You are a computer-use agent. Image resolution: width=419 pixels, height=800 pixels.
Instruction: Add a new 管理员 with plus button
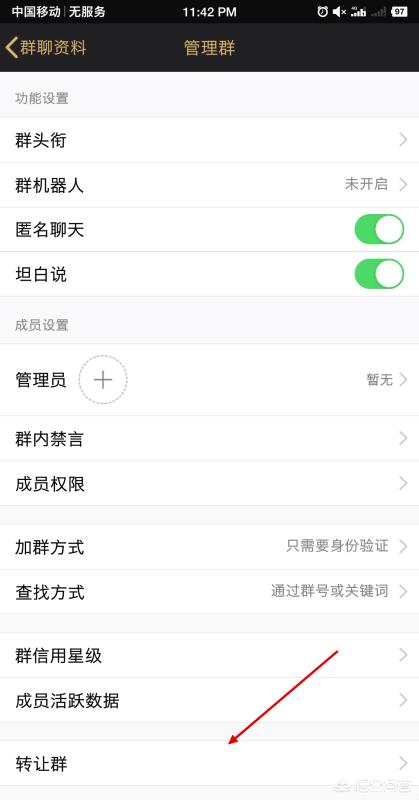pyautogui.click(x=103, y=380)
